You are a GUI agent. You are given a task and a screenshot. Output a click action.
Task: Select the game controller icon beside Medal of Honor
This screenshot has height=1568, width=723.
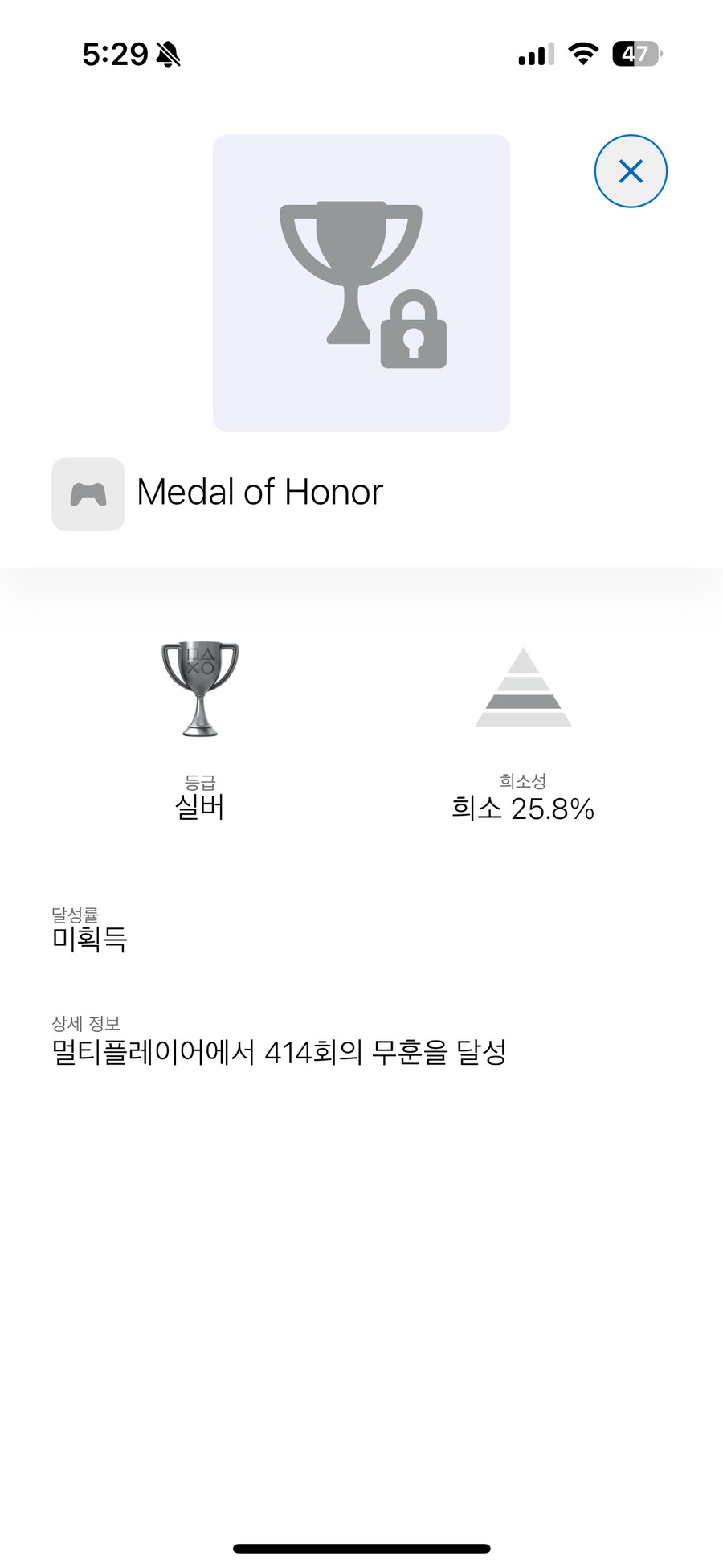(x=88, y=493)
